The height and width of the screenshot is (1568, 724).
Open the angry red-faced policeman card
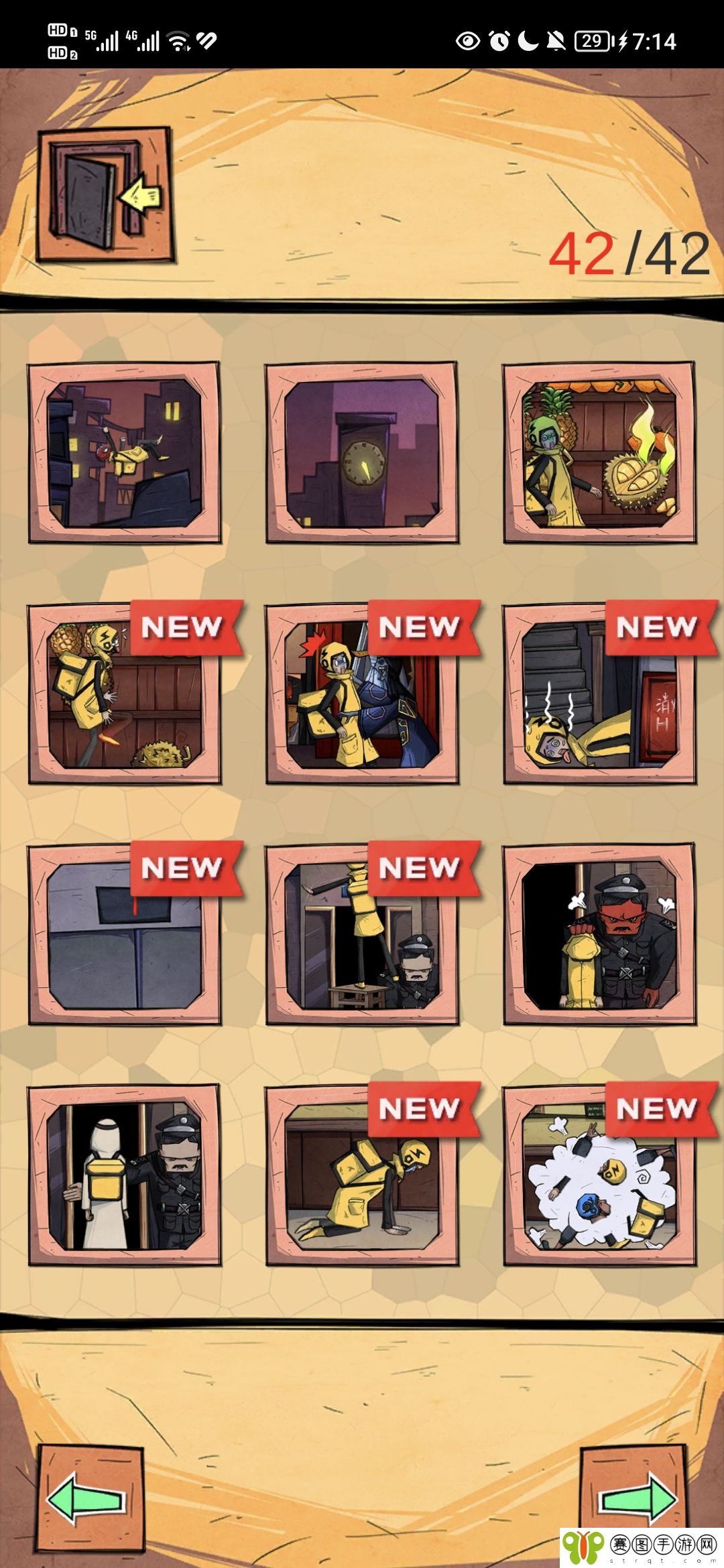click(599, 935)
